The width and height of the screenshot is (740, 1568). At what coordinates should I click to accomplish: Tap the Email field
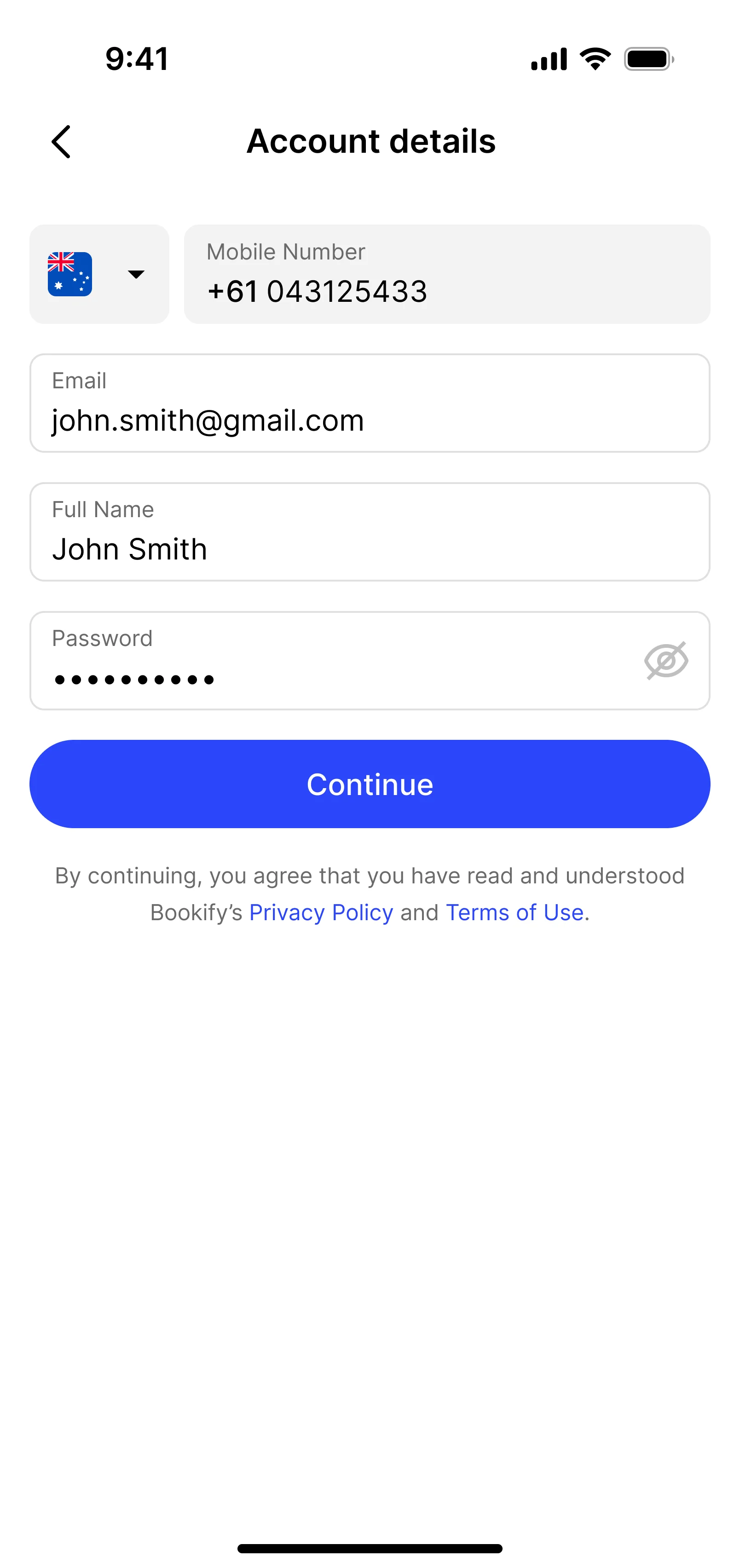(x=369, y=404)
